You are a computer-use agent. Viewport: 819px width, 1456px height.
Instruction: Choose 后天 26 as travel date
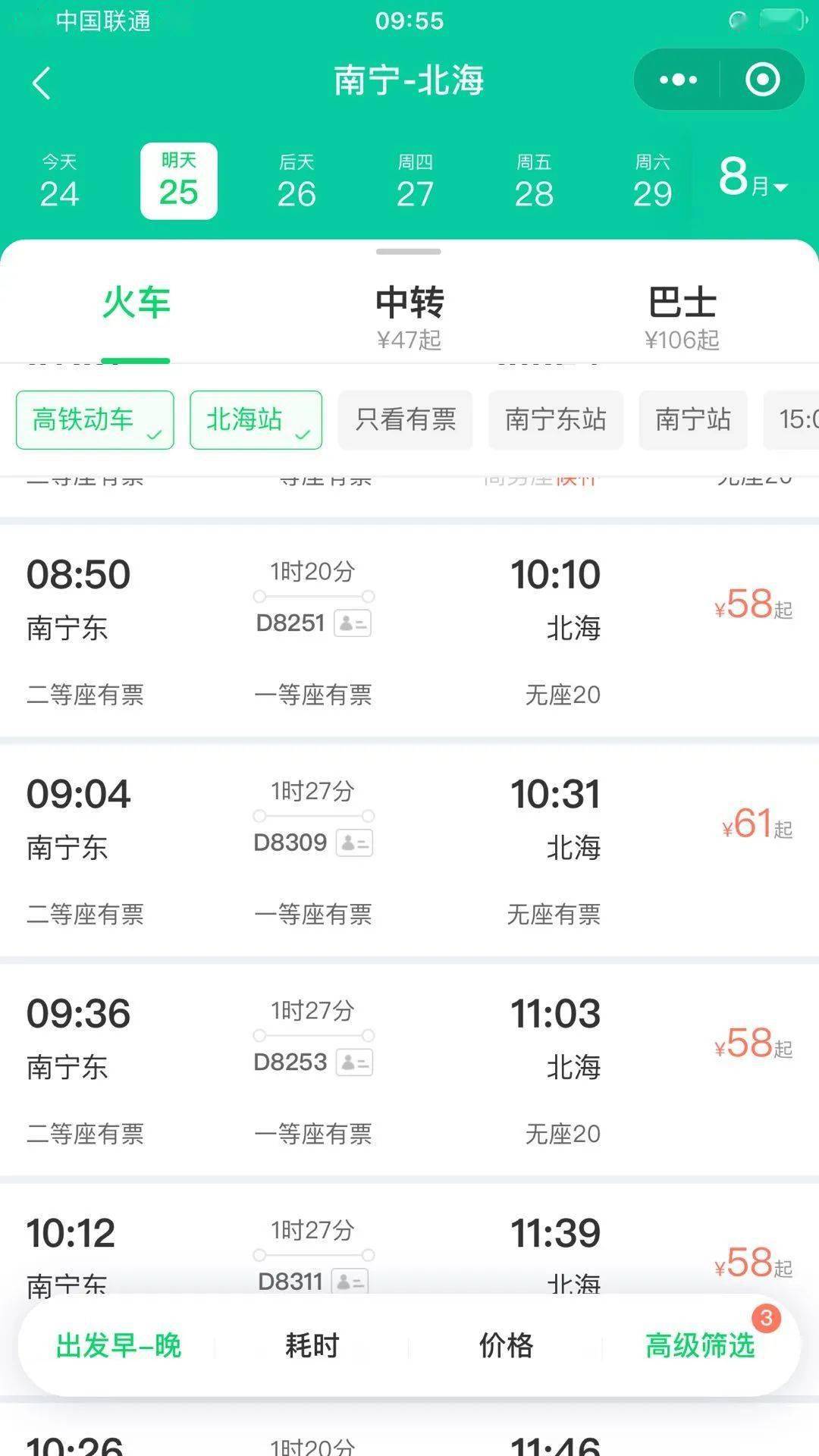click(297, 181)
